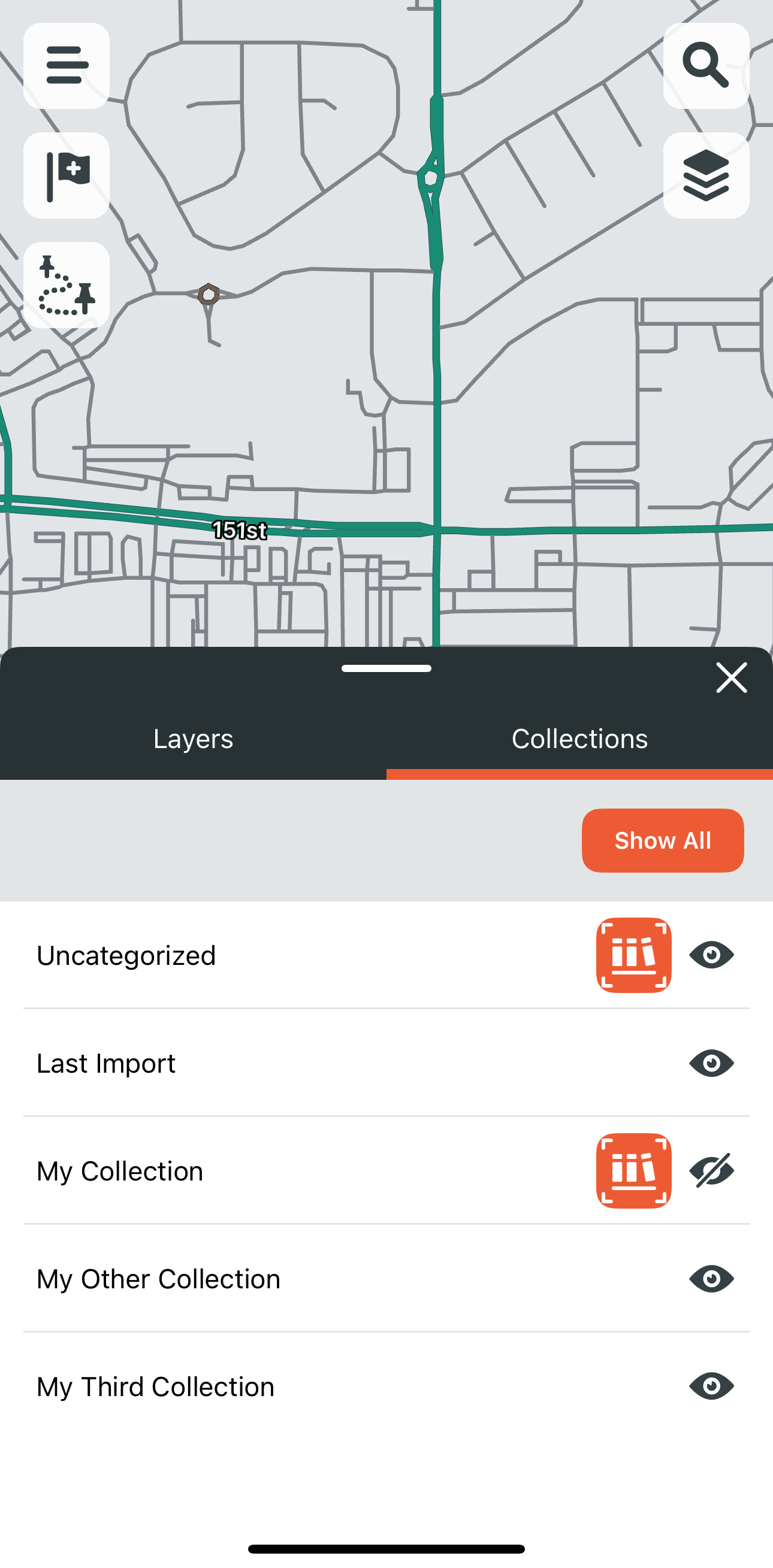The image size is (773, 1568).
Task: Zoom map to Uncategorized collection
Action: 633,955
